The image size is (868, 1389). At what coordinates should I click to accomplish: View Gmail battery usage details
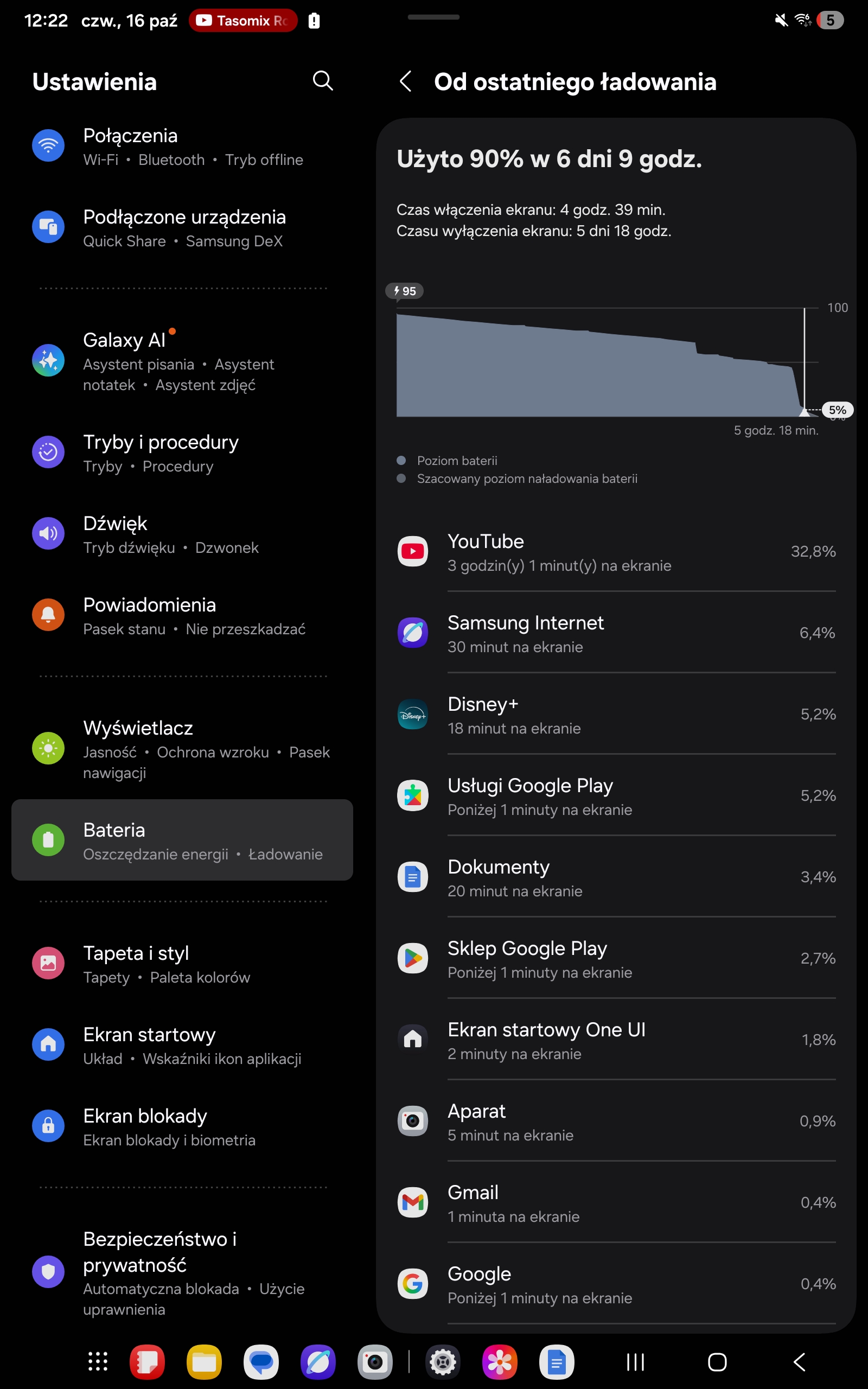click(x=615, y=1203)
